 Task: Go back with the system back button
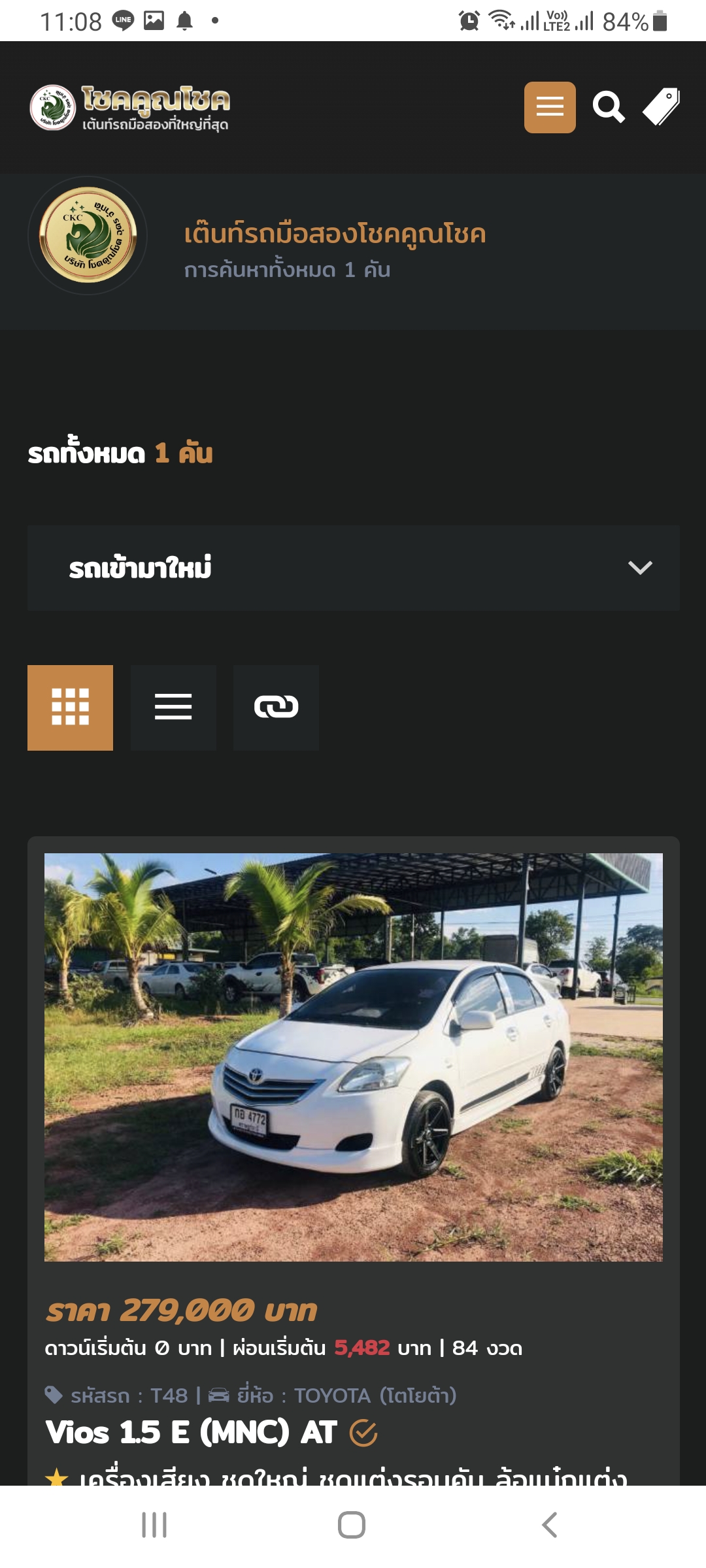(x=549, y=1525)
